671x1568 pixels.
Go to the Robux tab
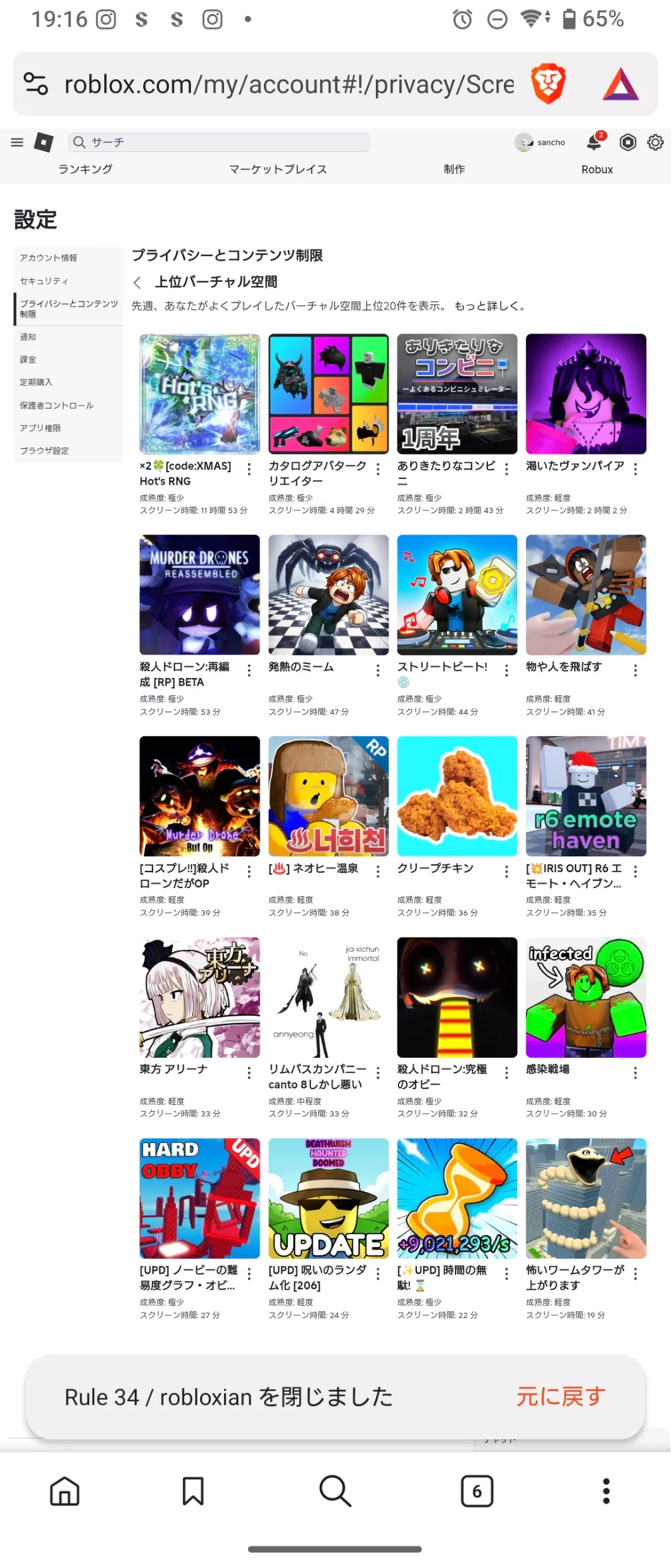[597, 169]
